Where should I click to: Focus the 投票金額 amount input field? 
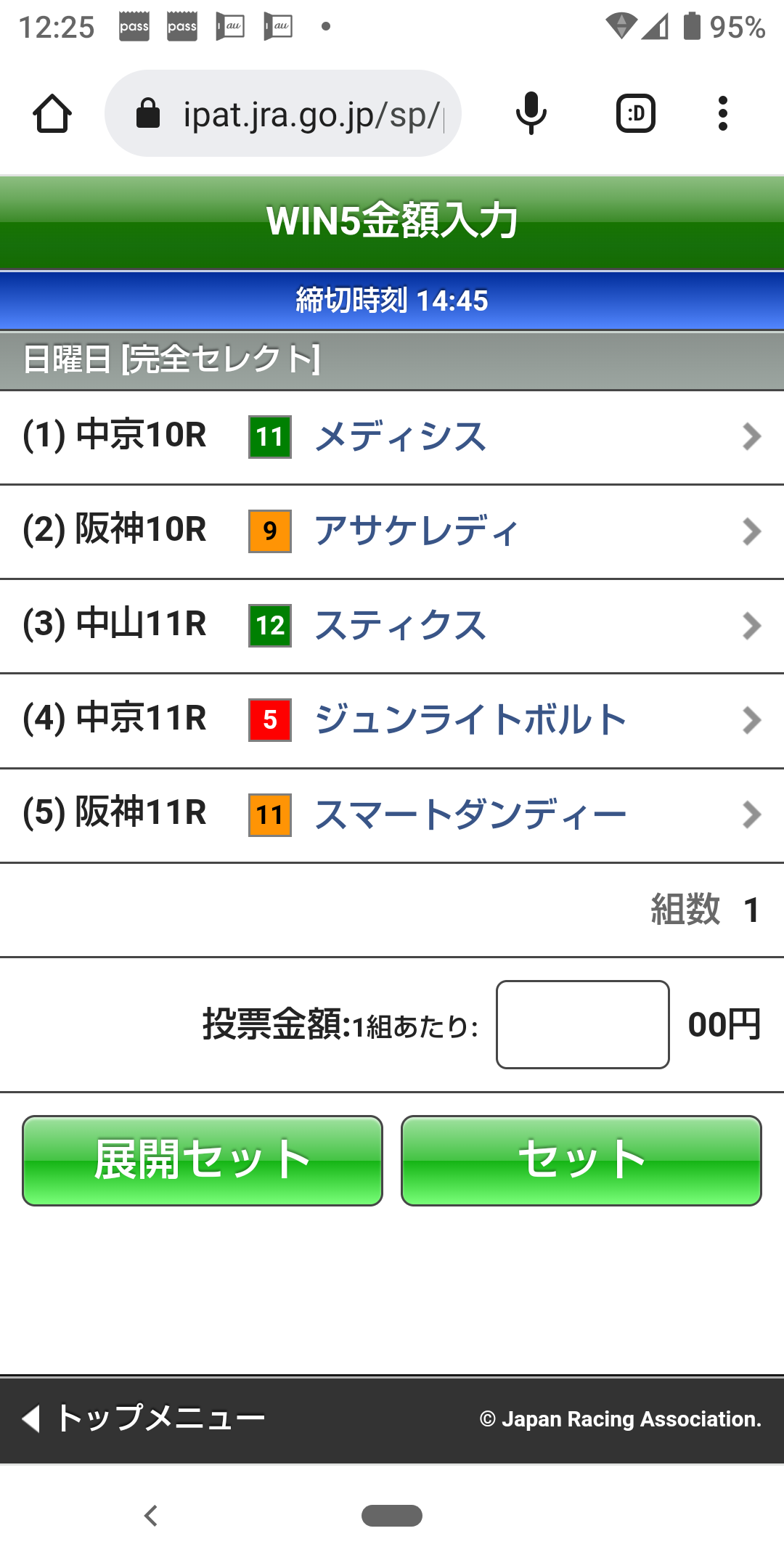coord(582,1024)
